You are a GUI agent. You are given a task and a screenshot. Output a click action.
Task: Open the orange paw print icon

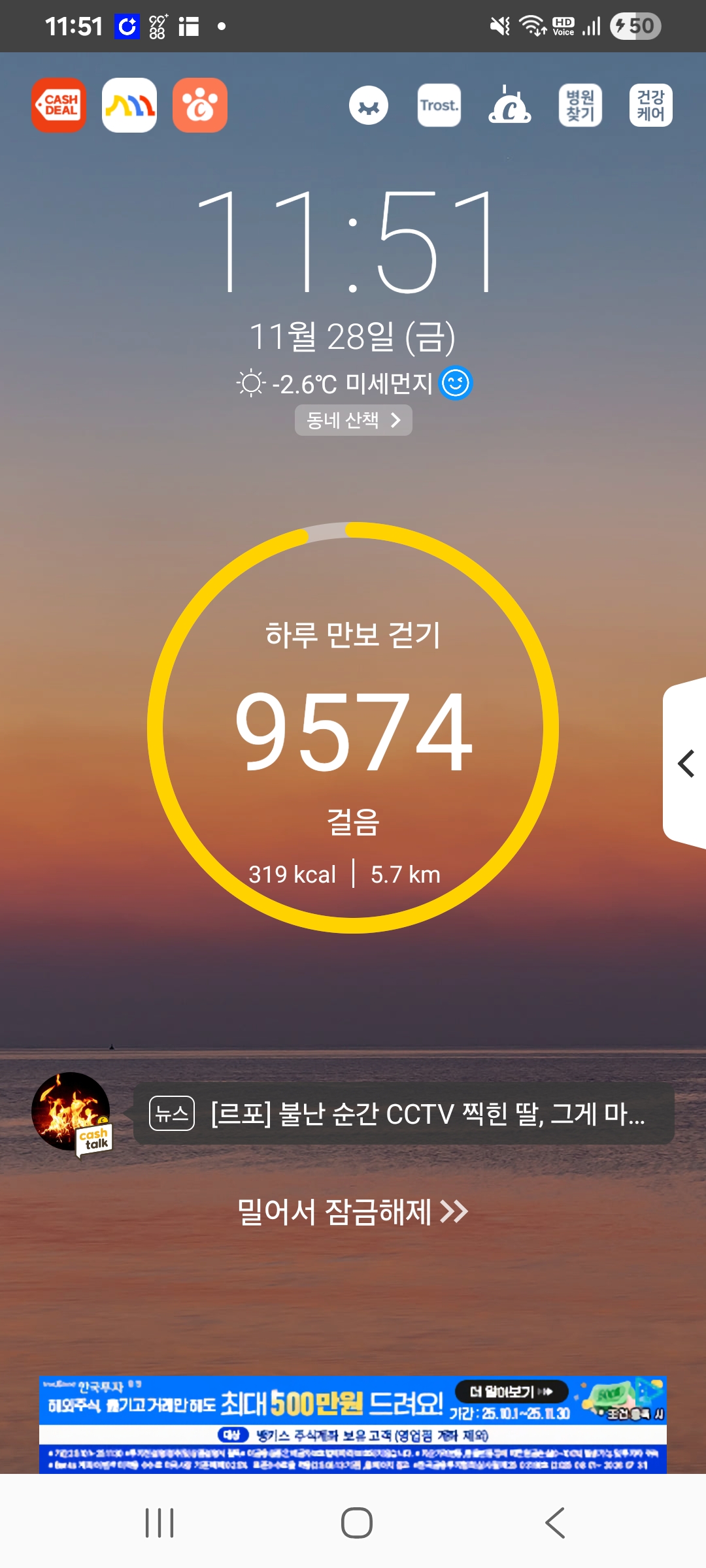(200, 105)
